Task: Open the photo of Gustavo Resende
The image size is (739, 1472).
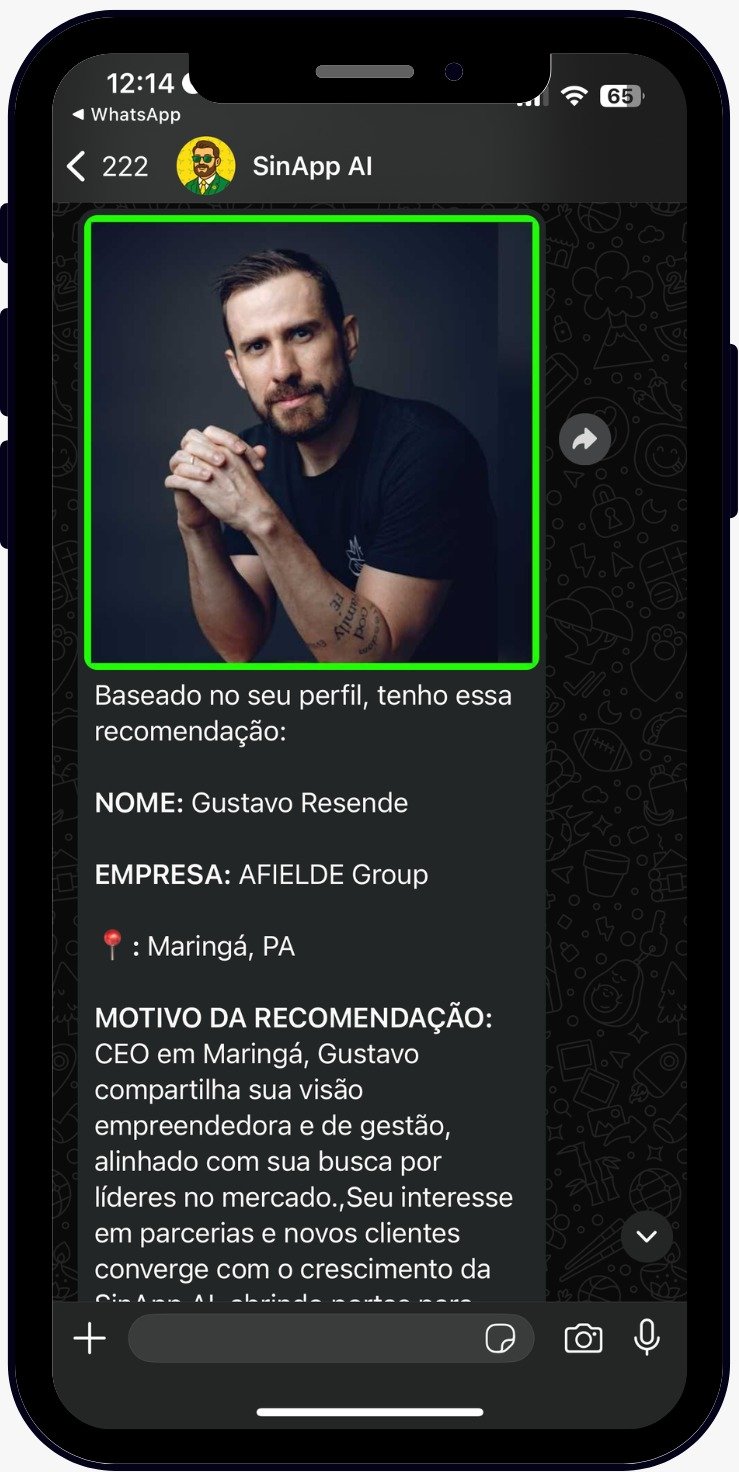Action: pos(312,442)
